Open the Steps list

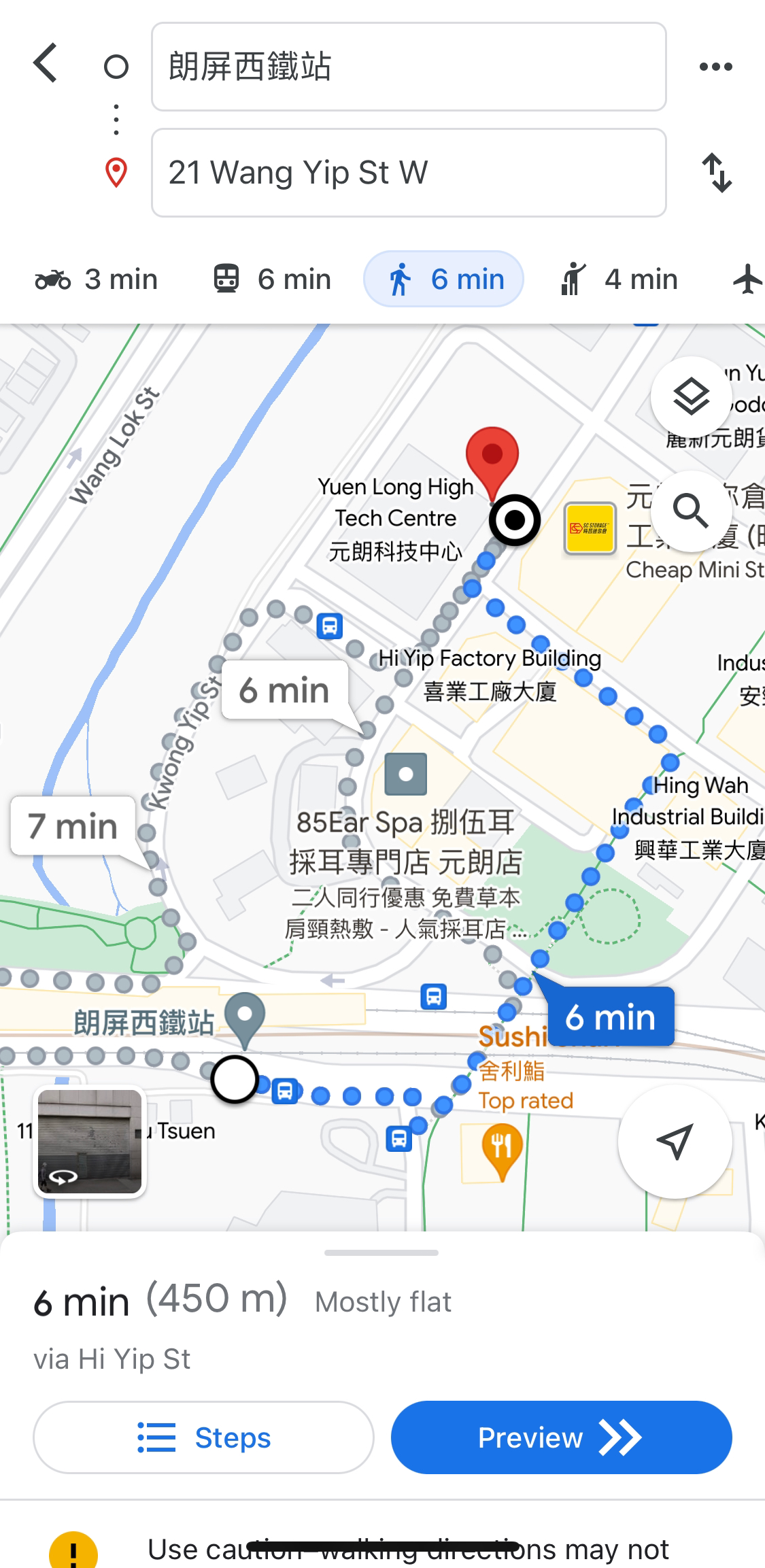203,1437
